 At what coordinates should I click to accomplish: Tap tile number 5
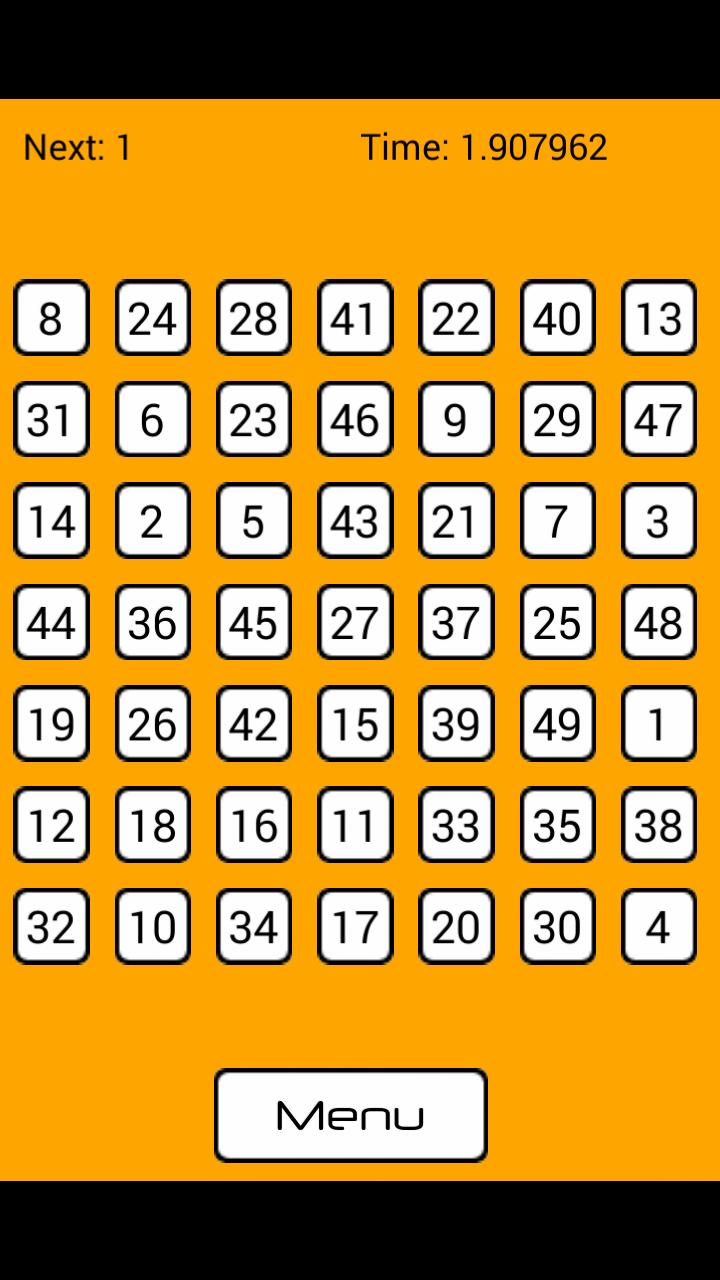[253, 520]
